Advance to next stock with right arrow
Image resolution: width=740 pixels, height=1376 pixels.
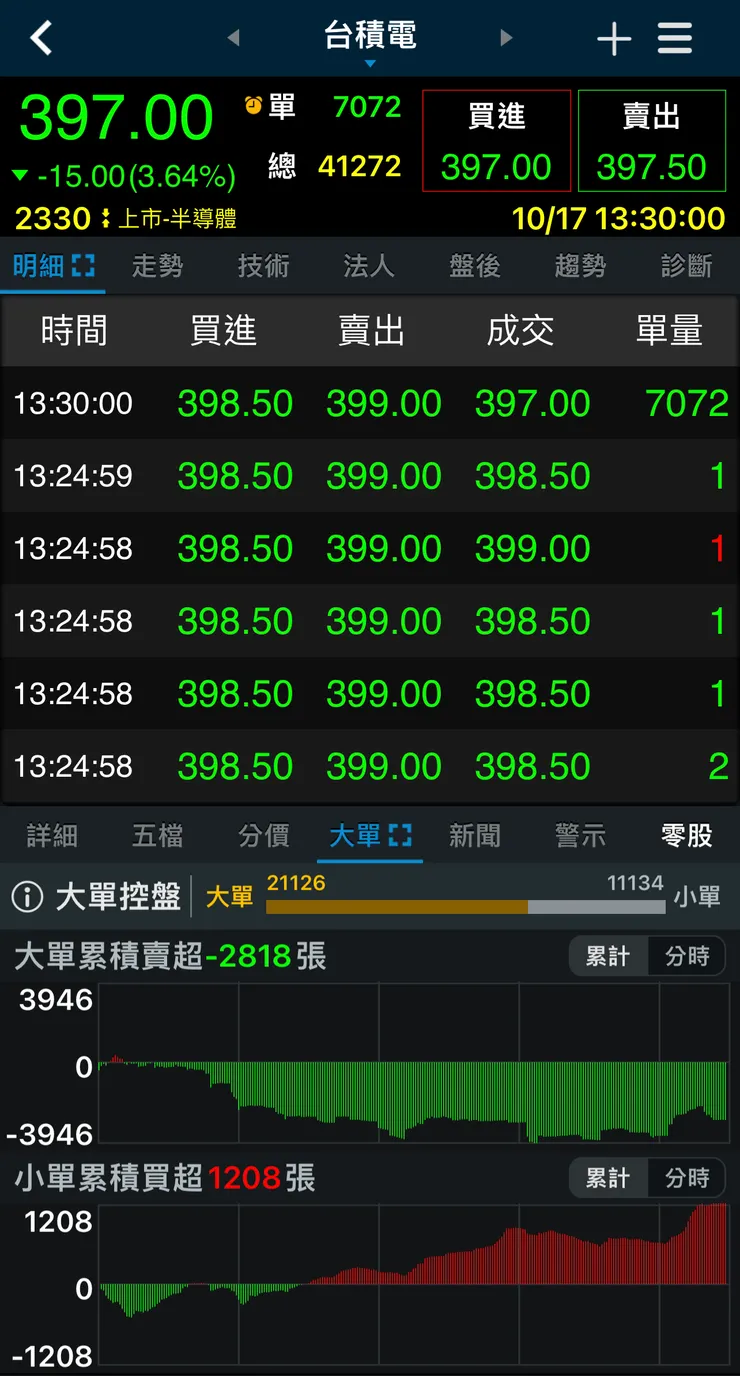[x=506, y=37]
